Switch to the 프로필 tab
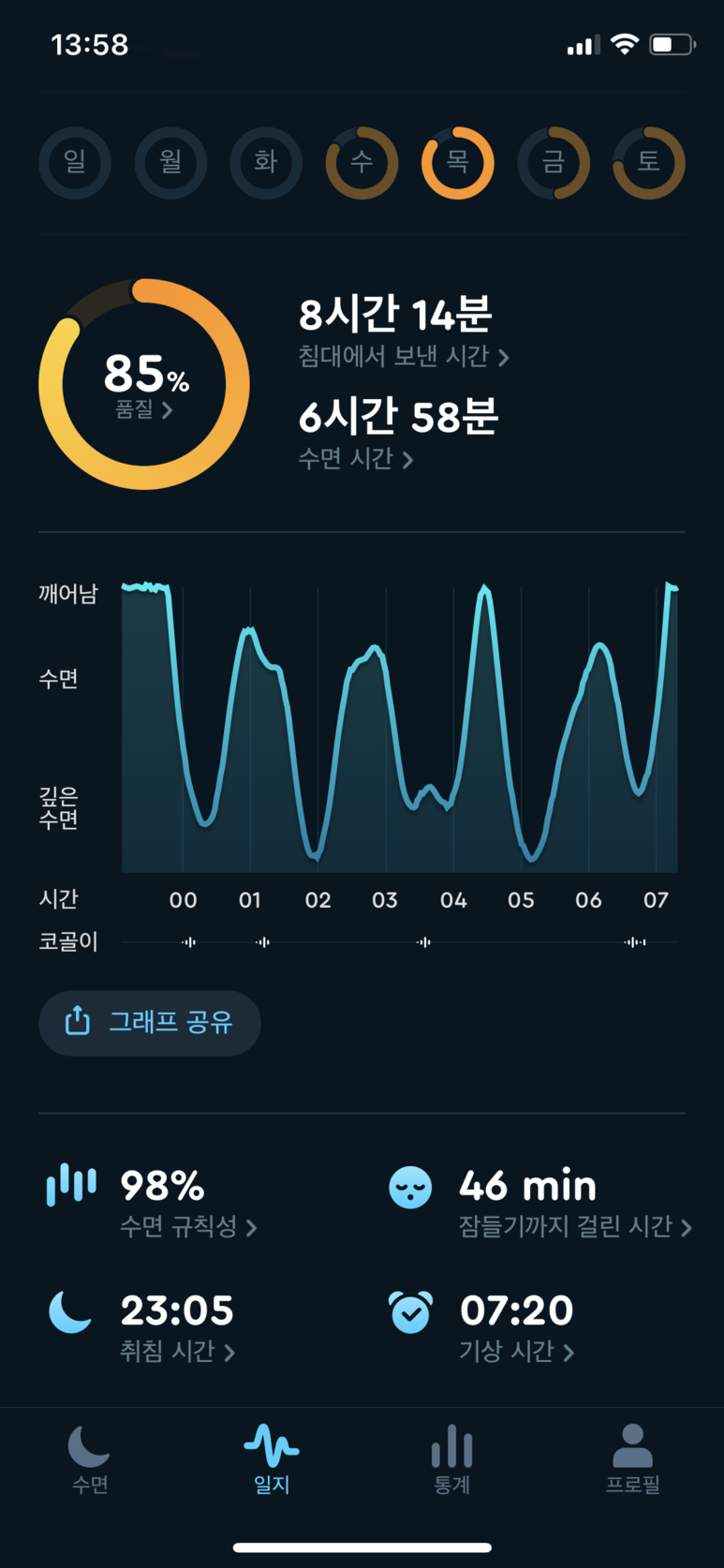The height and width of the screenshot is (1568, 724). (x=633, y=1459)
